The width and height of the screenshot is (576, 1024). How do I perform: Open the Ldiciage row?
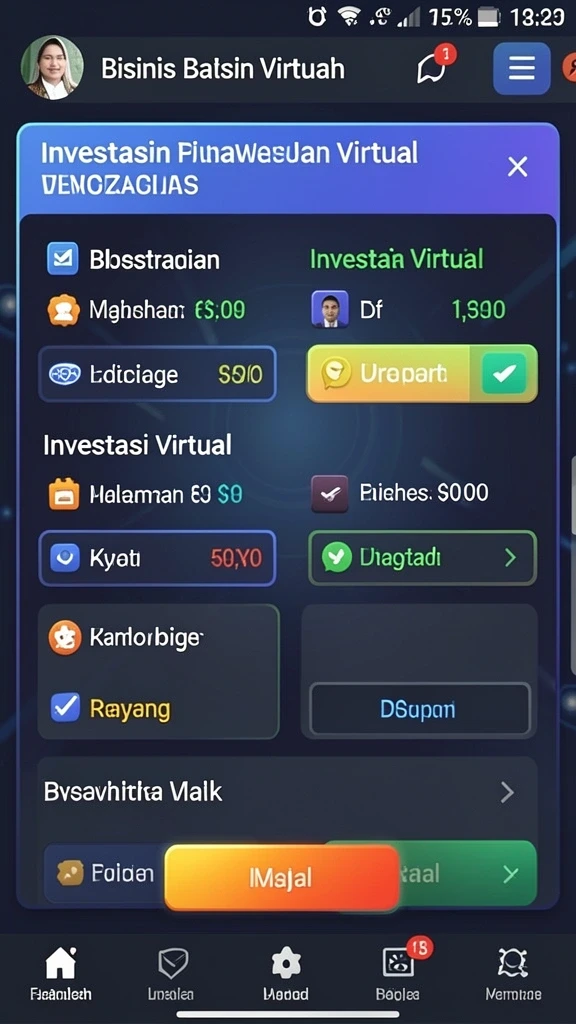pyautogui.click(x=157, y=374)
